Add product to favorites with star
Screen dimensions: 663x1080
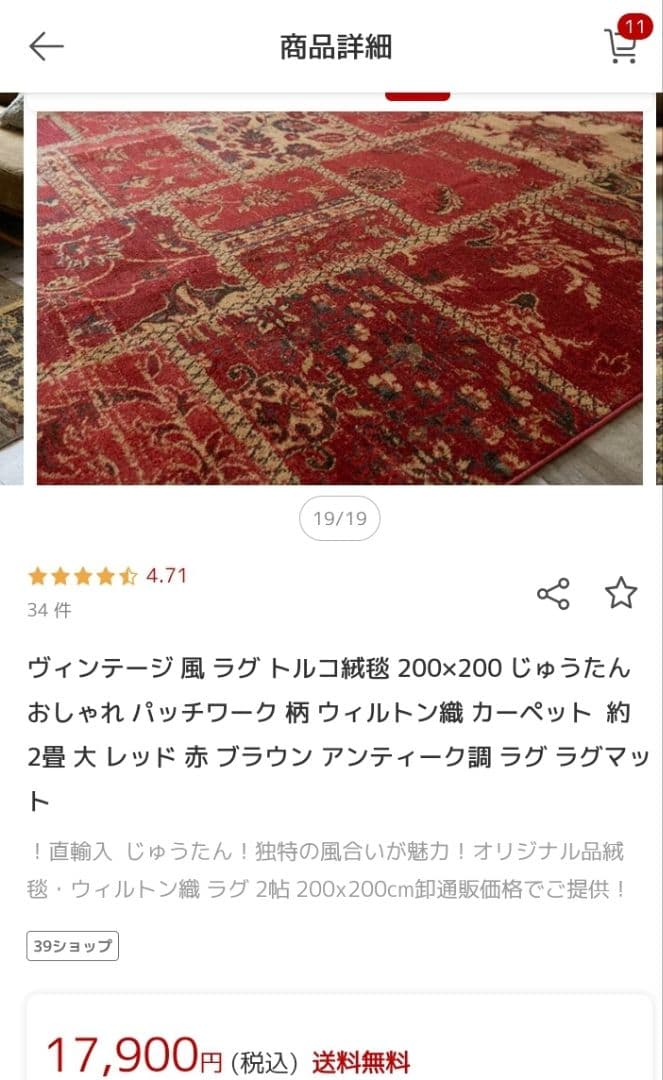tap(621, 593)
